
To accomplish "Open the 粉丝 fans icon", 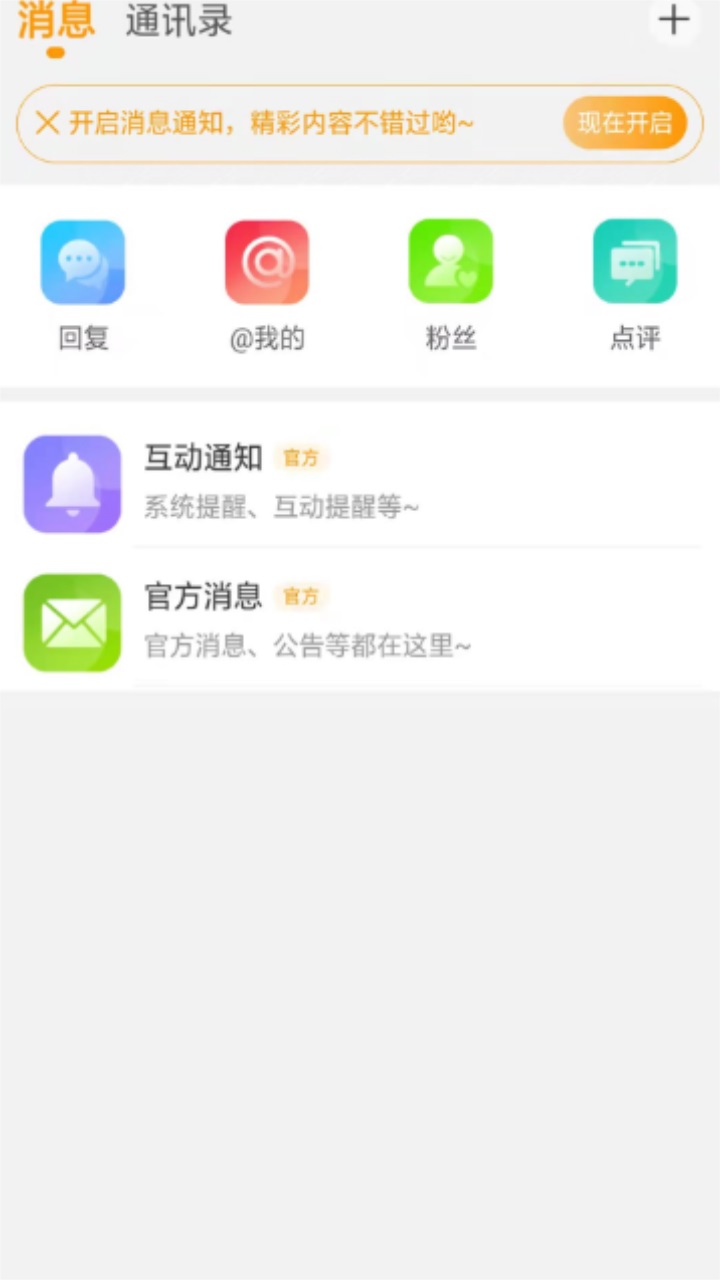I will click(x=450, y=260).
